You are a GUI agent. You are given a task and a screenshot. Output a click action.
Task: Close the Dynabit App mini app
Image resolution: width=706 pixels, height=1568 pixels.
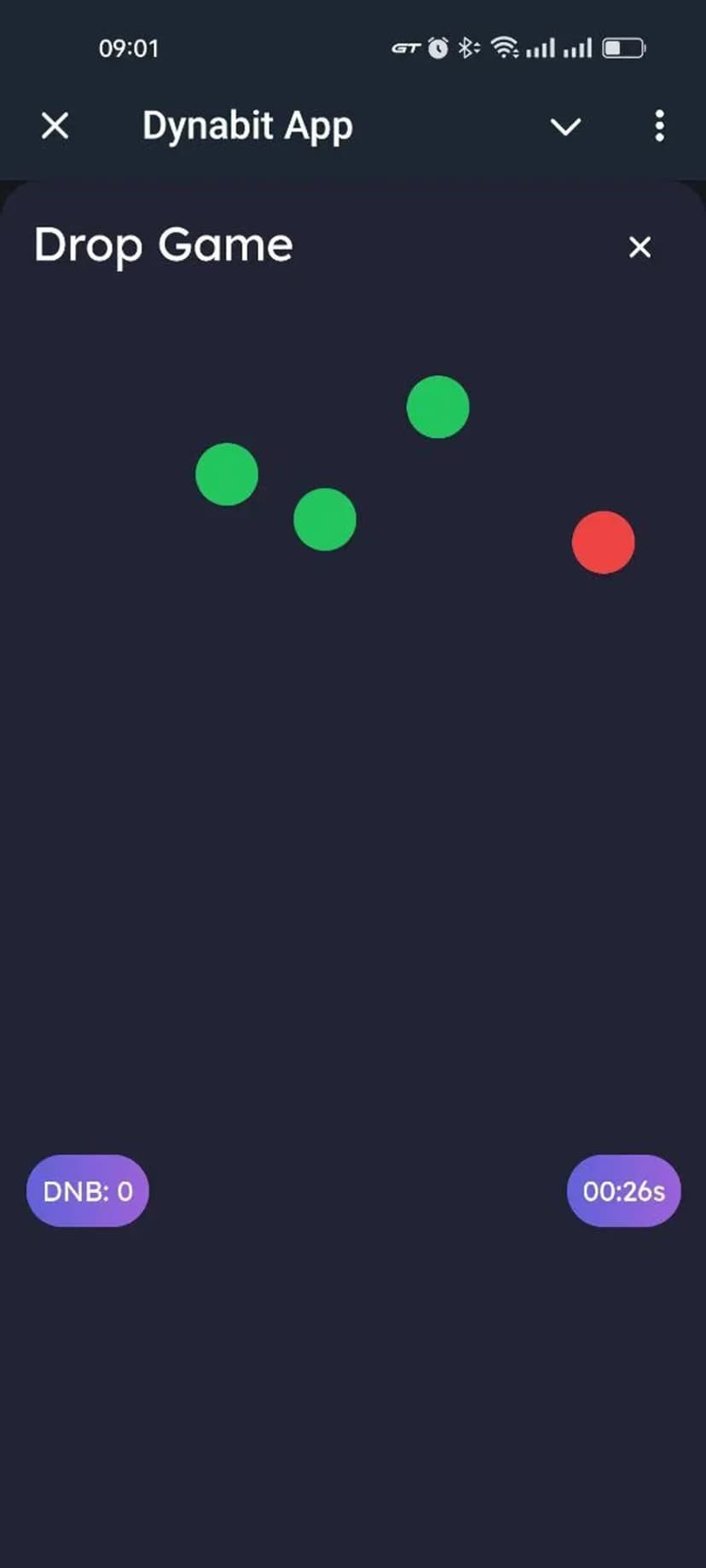pyautogui.click(x=55, y=126)
